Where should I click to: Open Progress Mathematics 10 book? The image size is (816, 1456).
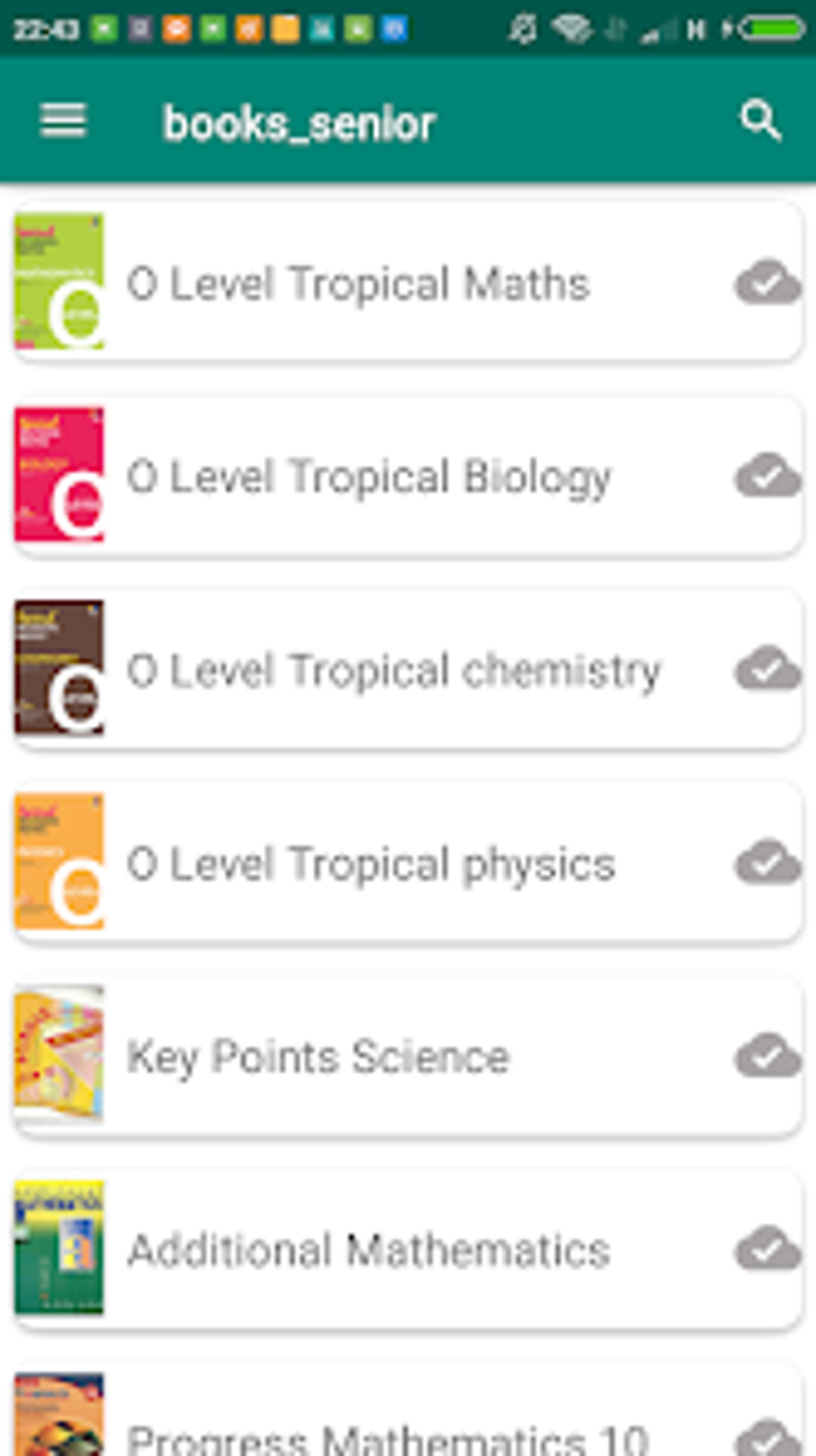(x=386, y=1437)
